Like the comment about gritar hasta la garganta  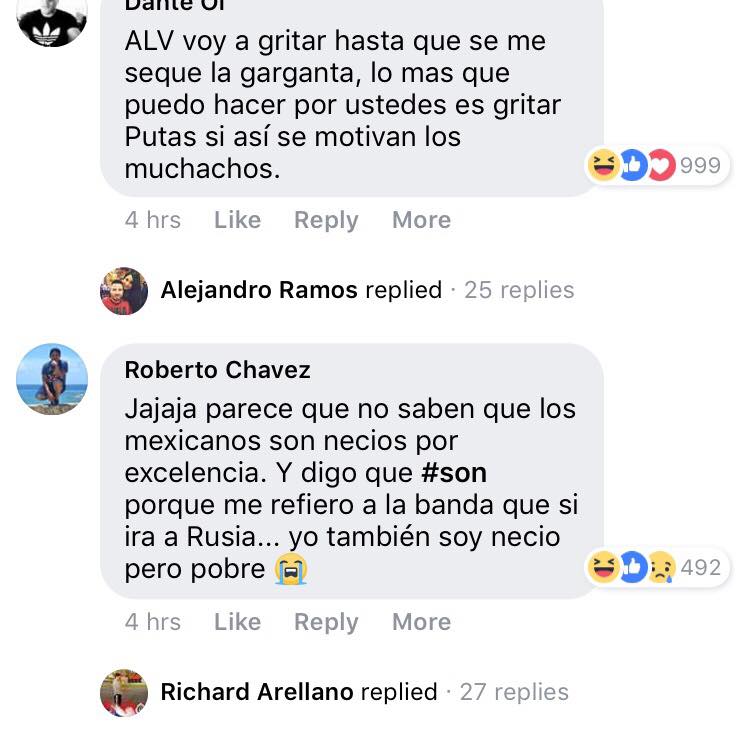[237, 220]
